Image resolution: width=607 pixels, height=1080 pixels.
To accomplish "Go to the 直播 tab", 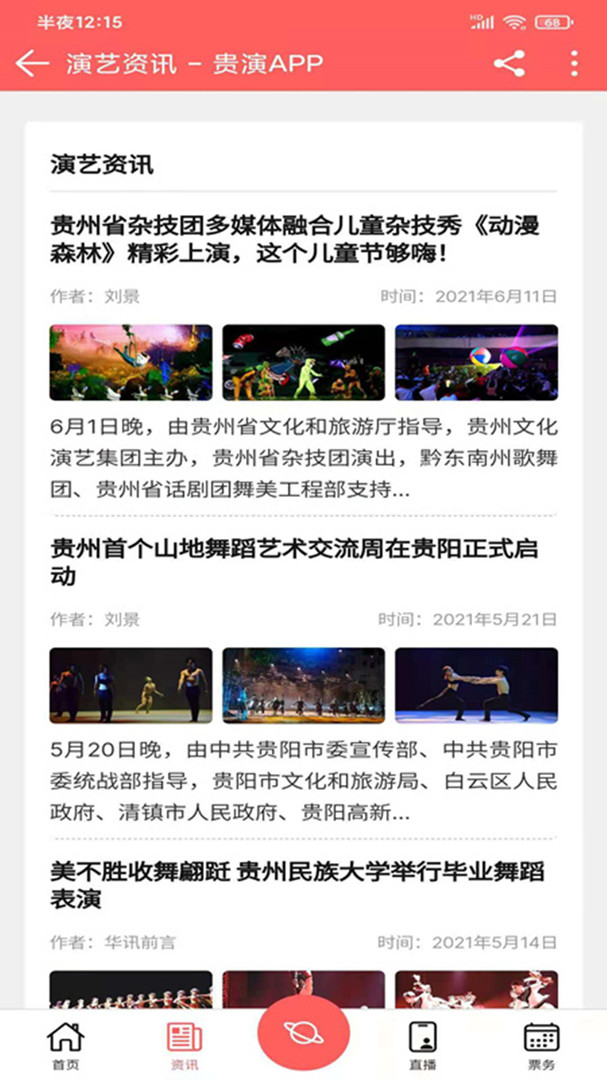I will pyautogui.click(x=422, y=1045).
